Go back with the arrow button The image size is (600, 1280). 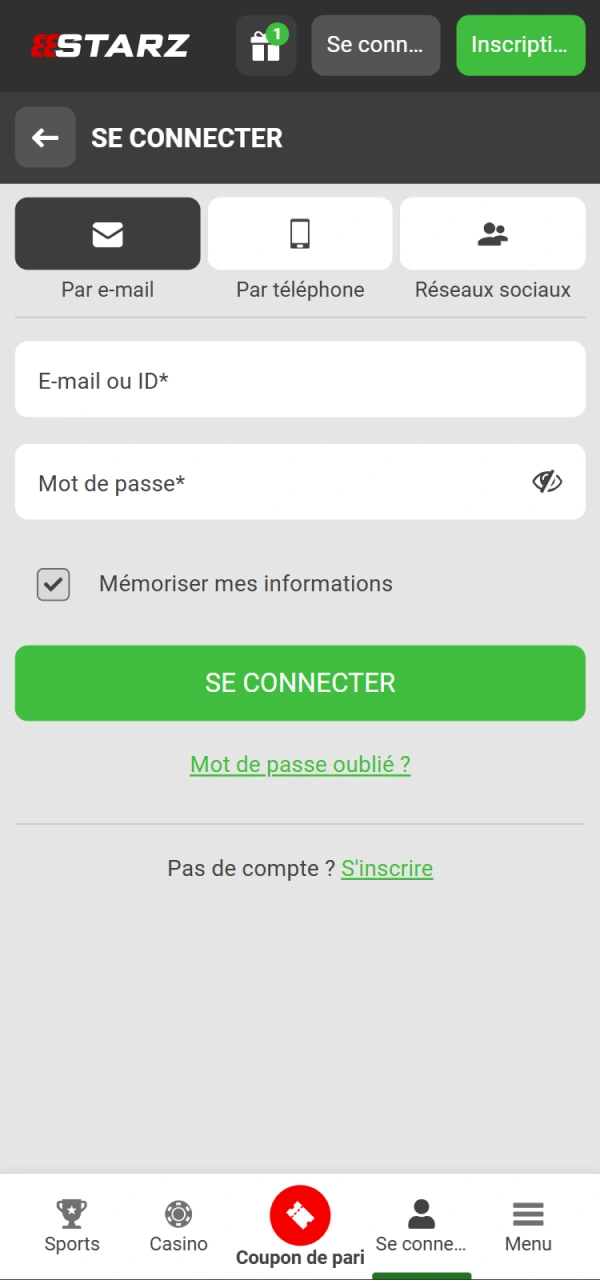(x=45, y=138)
